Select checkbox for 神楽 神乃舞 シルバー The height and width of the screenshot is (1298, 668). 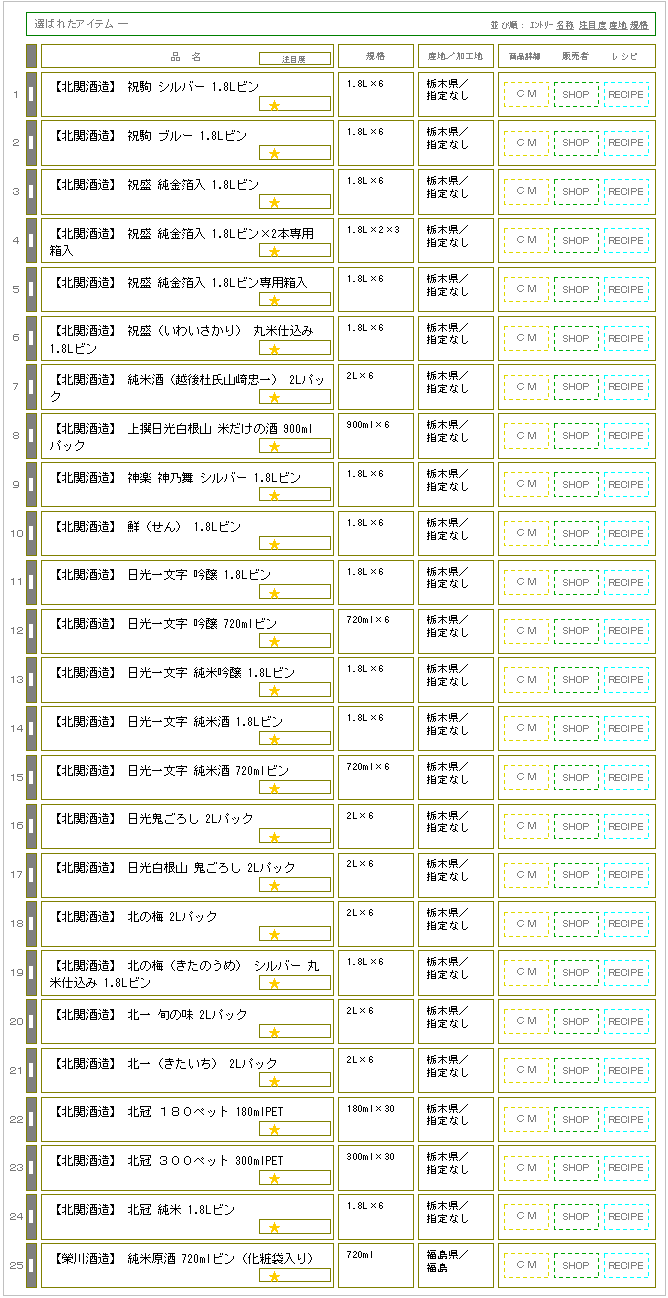(31, 484)
